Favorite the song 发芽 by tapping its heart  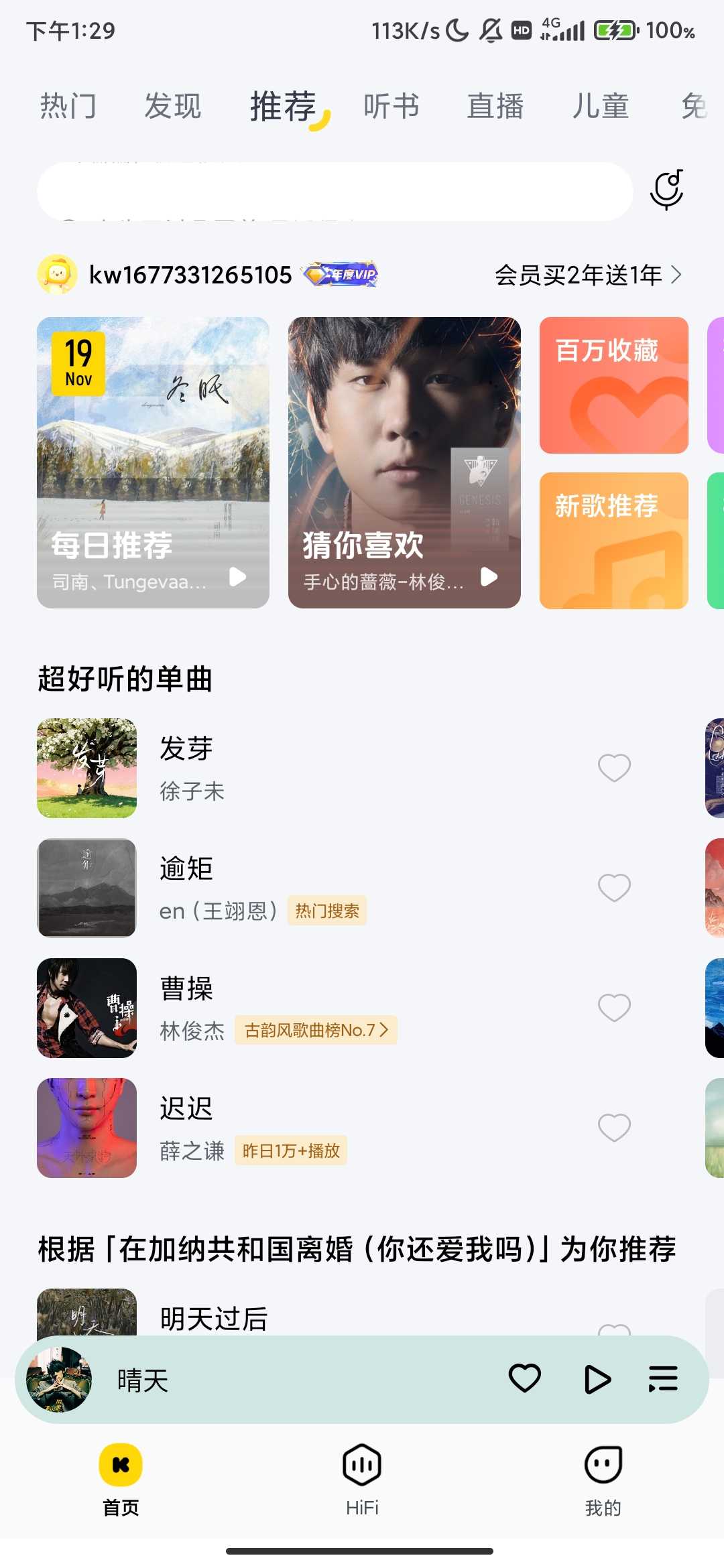click(613, 768)
